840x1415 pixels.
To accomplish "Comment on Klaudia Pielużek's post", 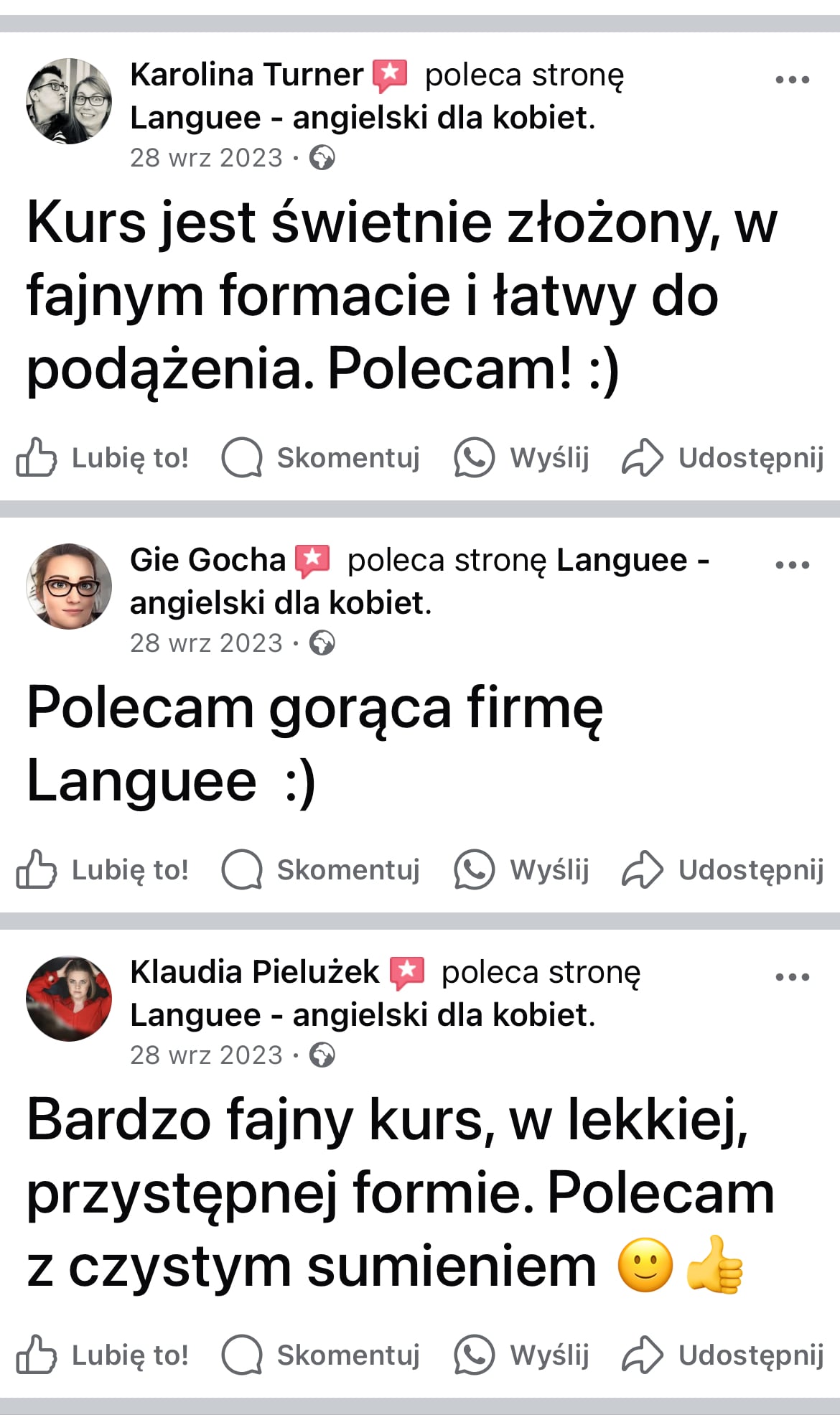I will (x=321, y=1355).
